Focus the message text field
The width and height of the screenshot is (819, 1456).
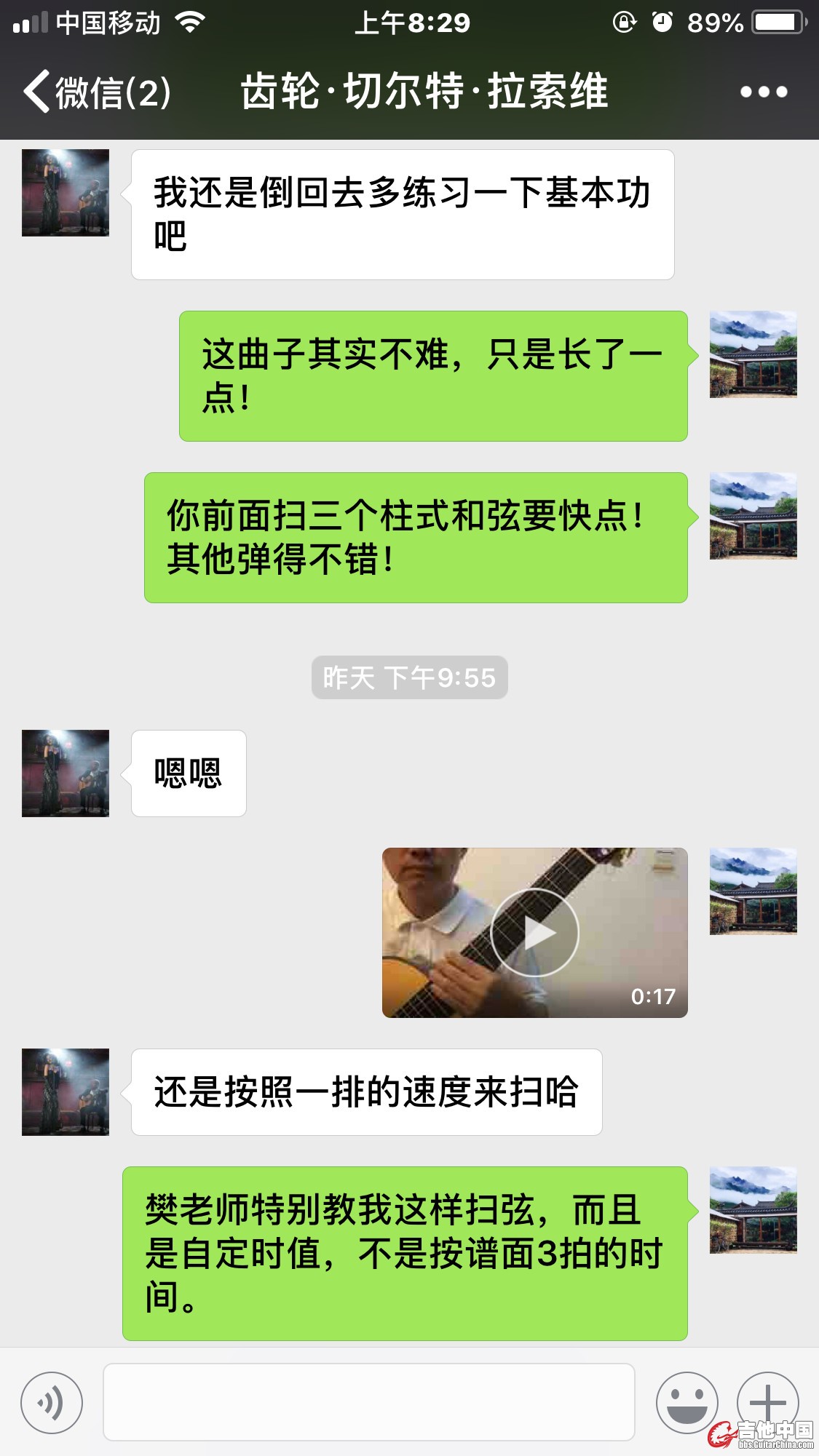coord(368,1402)
